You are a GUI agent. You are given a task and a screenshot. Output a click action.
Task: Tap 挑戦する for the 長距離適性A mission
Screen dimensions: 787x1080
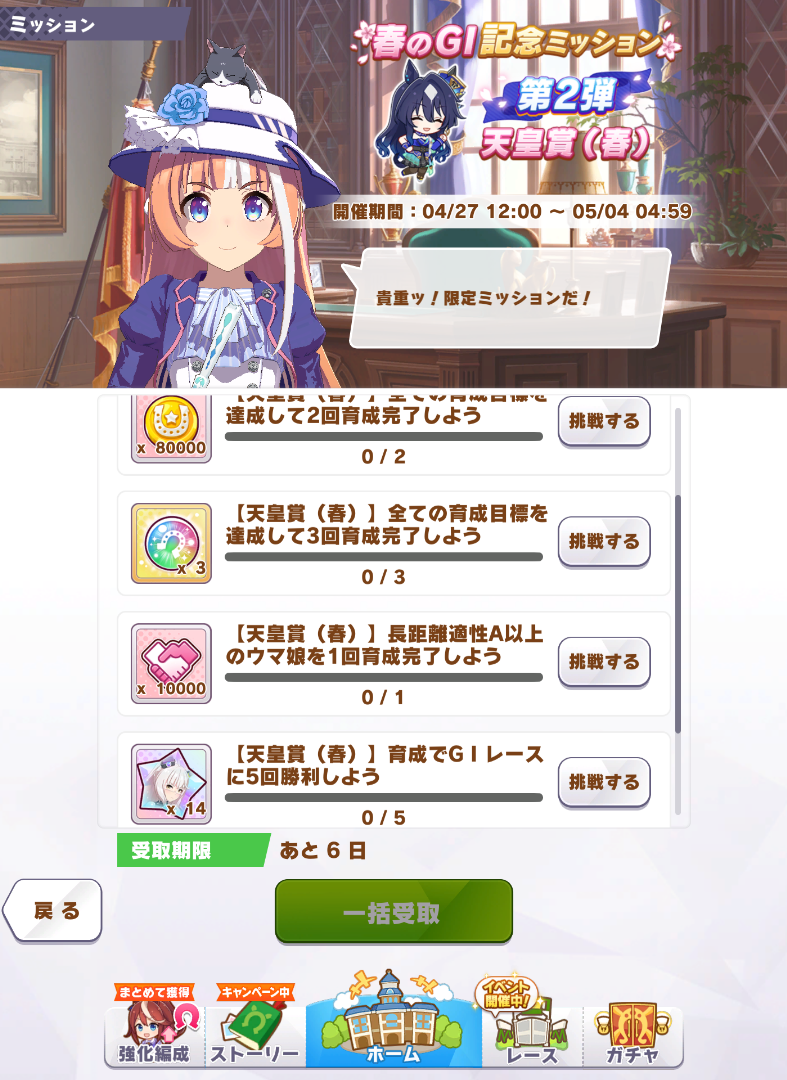[603, 661]
